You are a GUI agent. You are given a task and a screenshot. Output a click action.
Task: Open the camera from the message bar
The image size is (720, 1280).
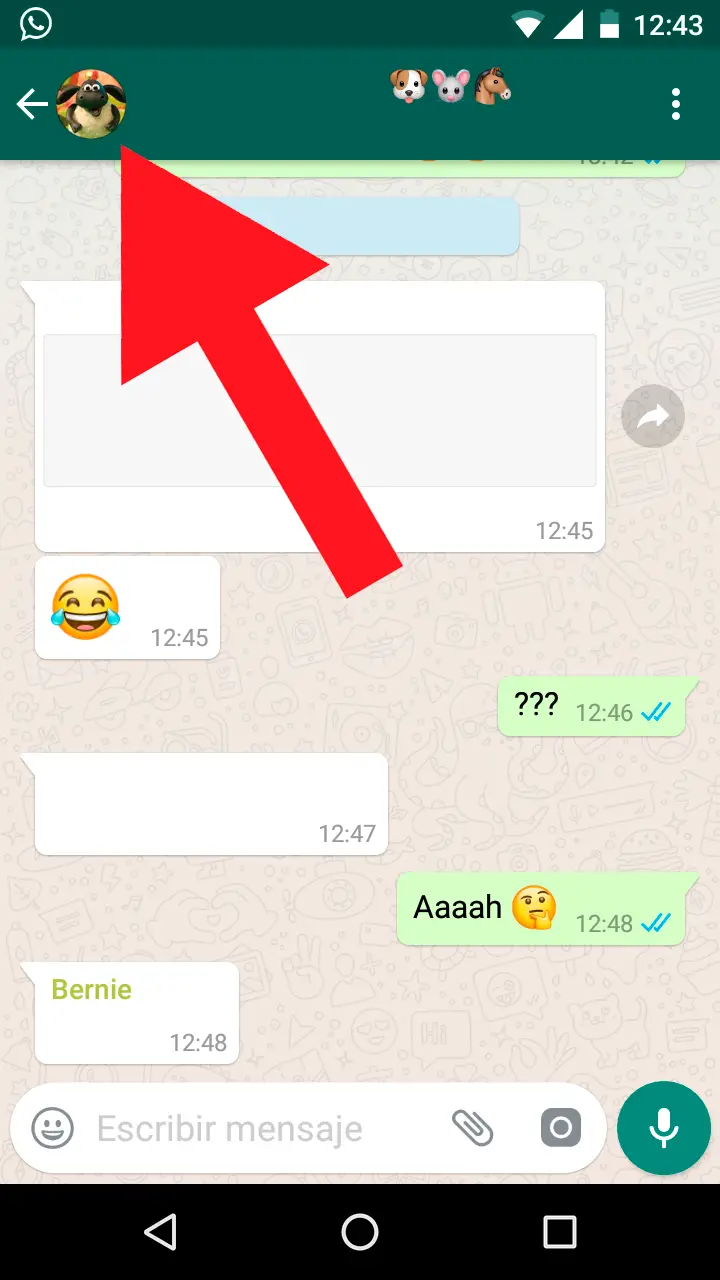[560, 1129]
